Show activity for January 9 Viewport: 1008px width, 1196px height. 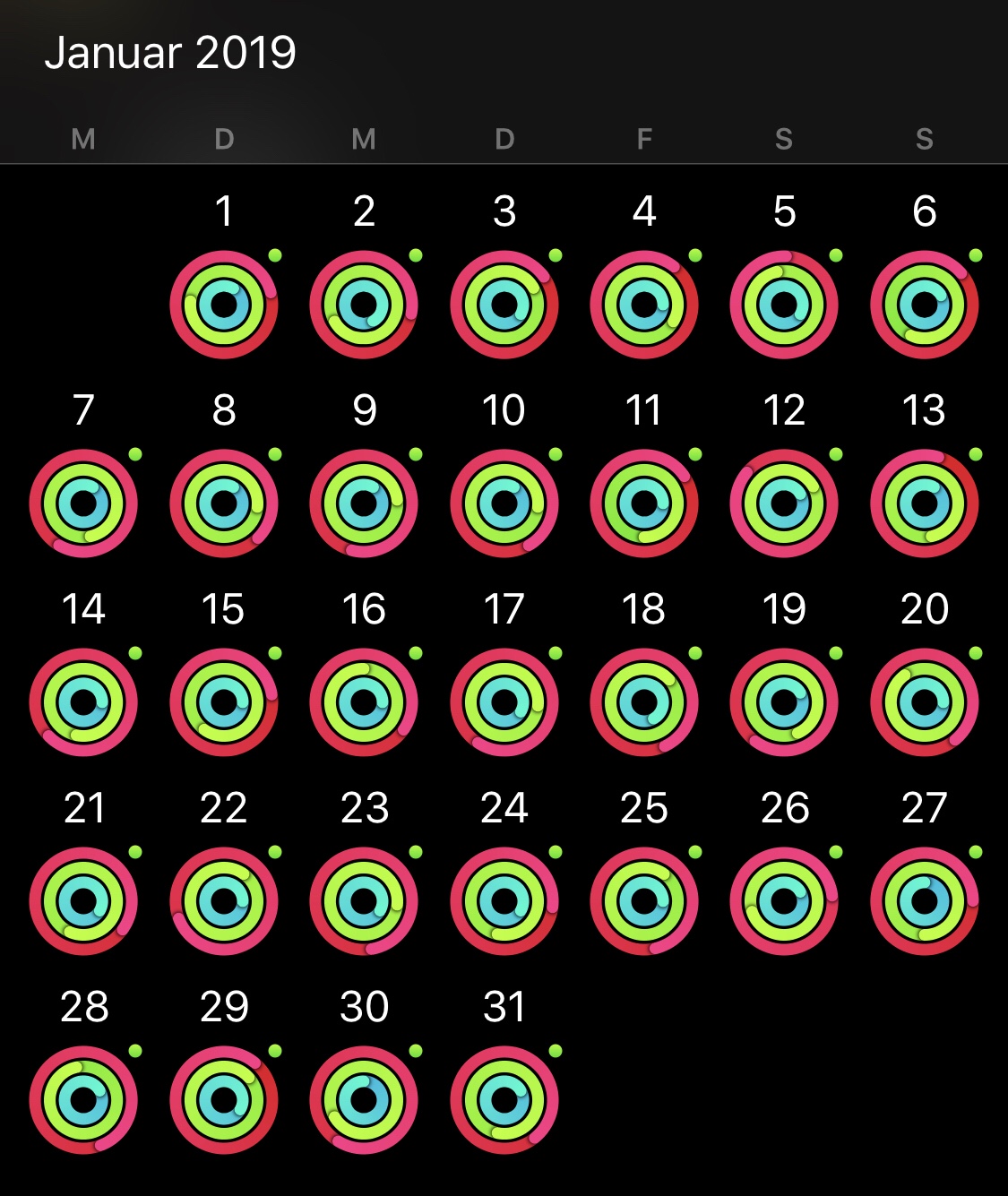click(x=364, y=503)
